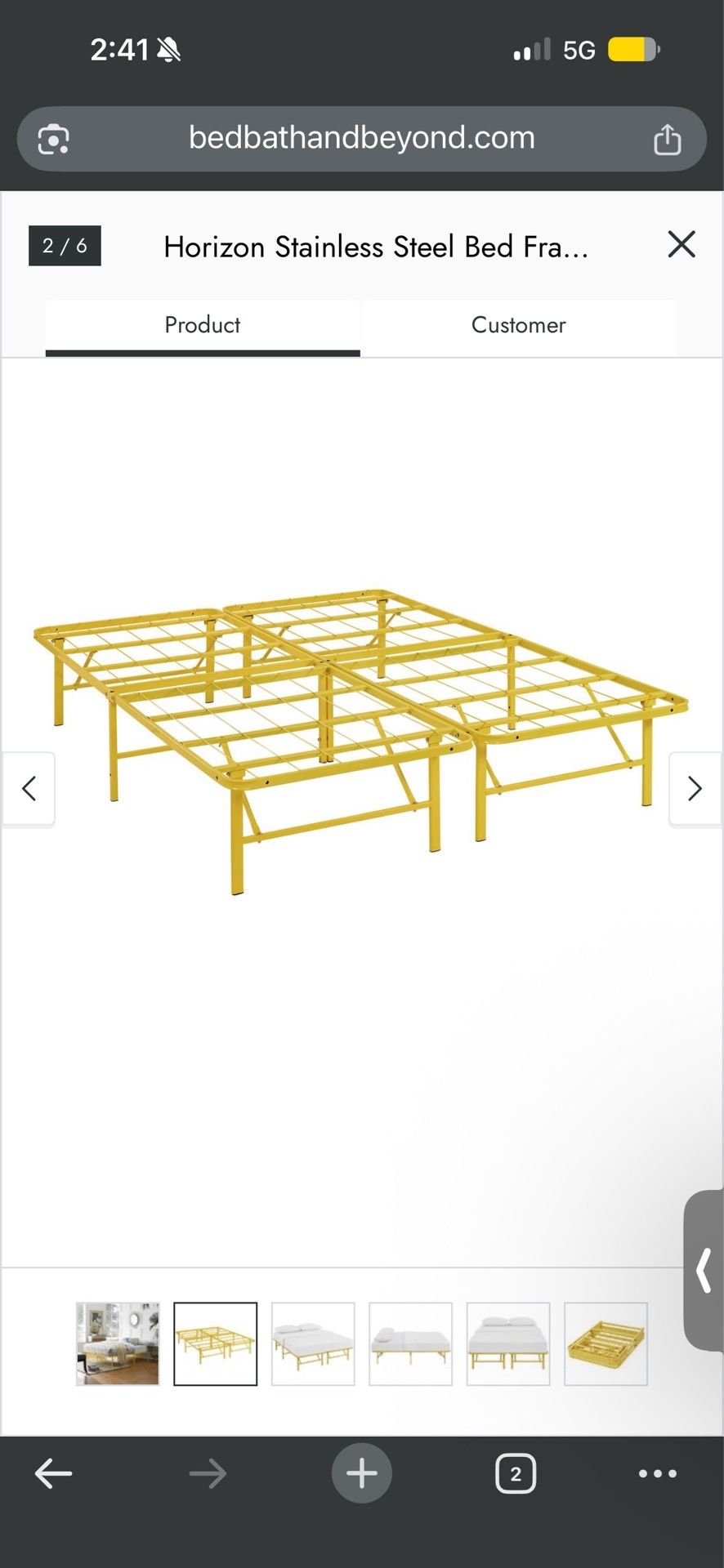The width and height of the screenshot is (724, 1568).
Task: Show the next gallery image
Action: pyautogui.click(x=695, y=789)
